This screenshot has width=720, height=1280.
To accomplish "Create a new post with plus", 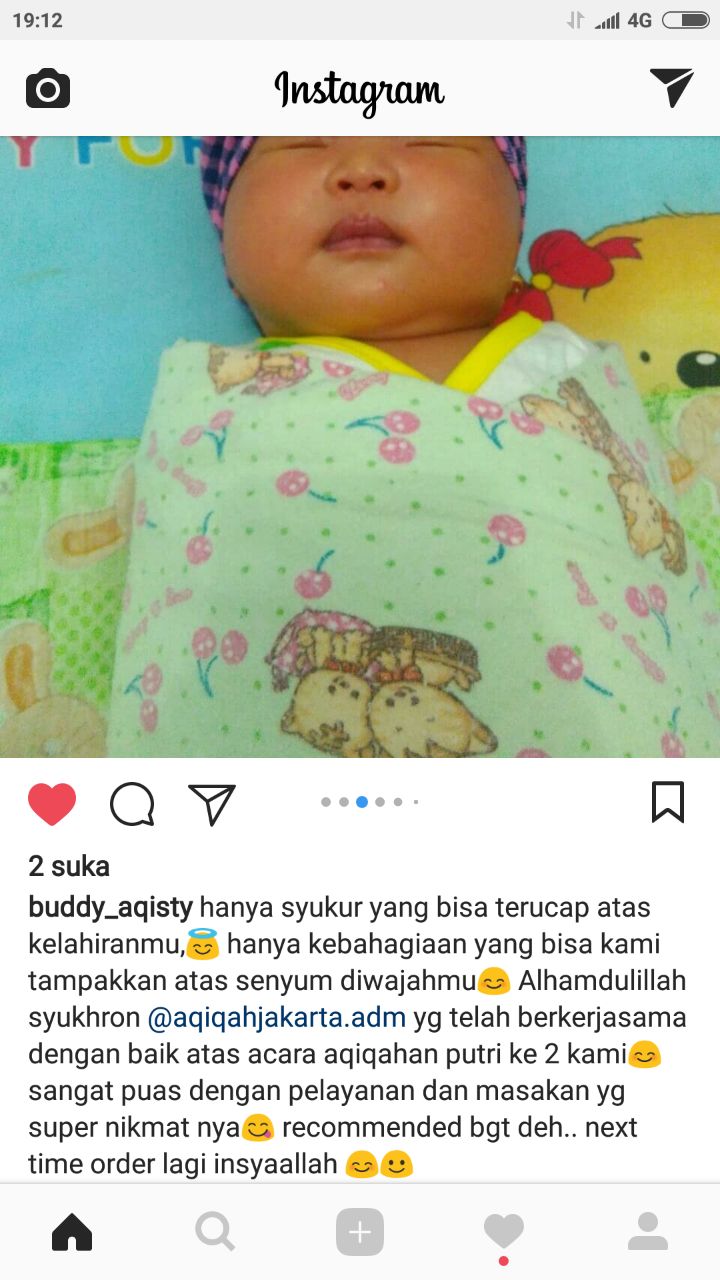I will tap(360, 1232).
